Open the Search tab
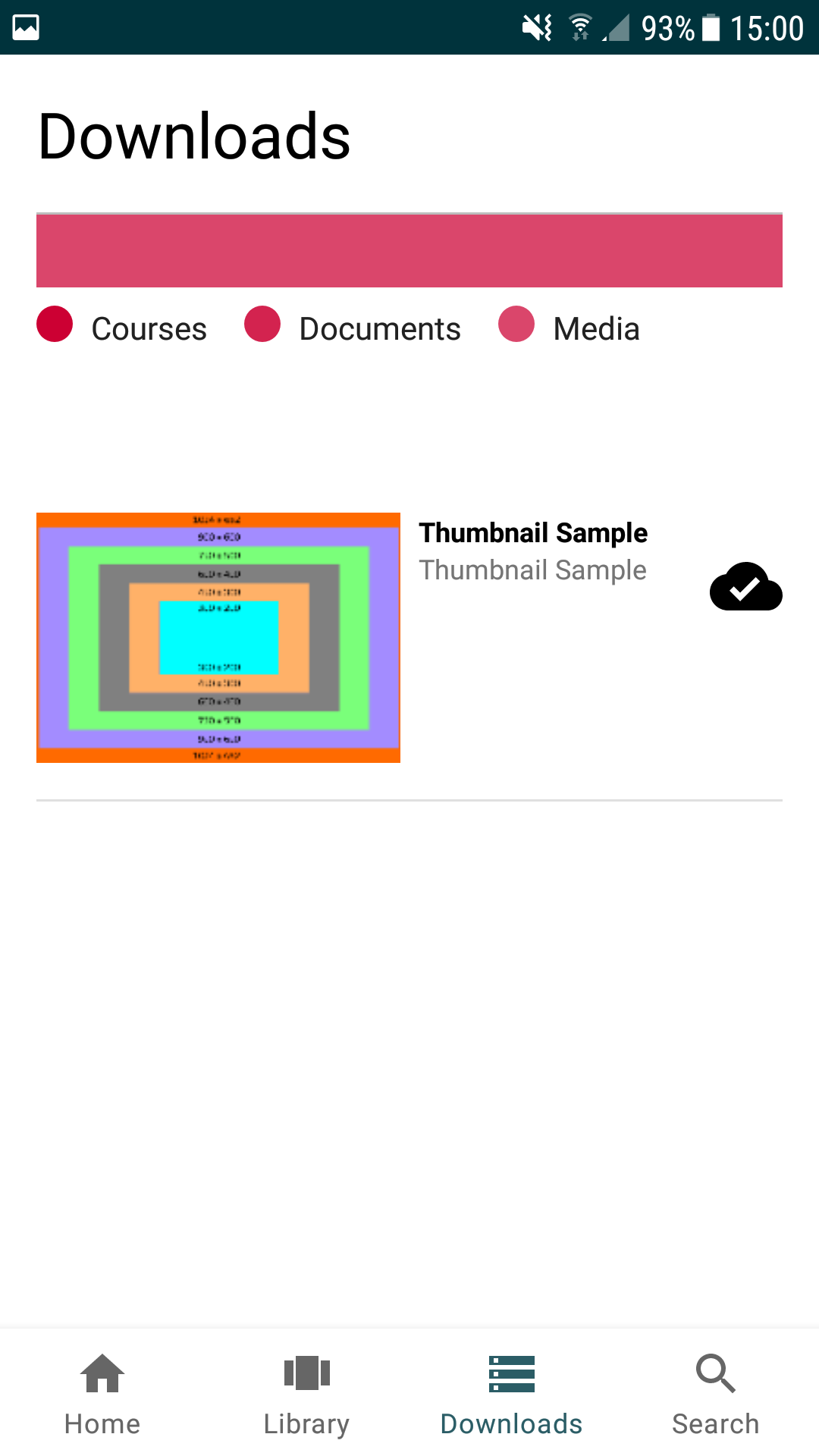Screen dimensions: 819x1456 coord(717,1394)
